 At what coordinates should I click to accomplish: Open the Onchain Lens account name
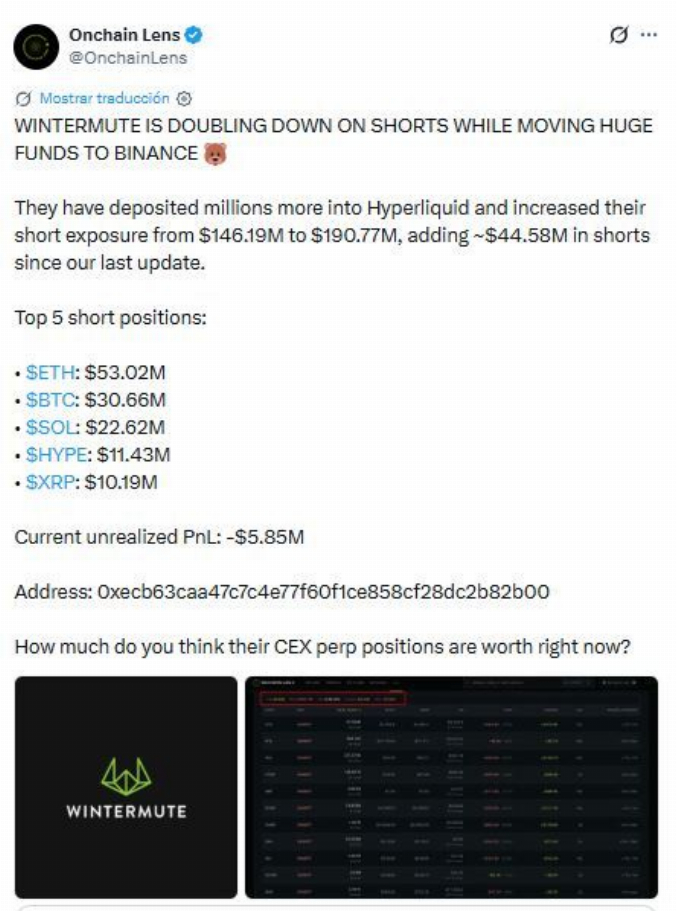pyautogui.click(x=124, y=35)
